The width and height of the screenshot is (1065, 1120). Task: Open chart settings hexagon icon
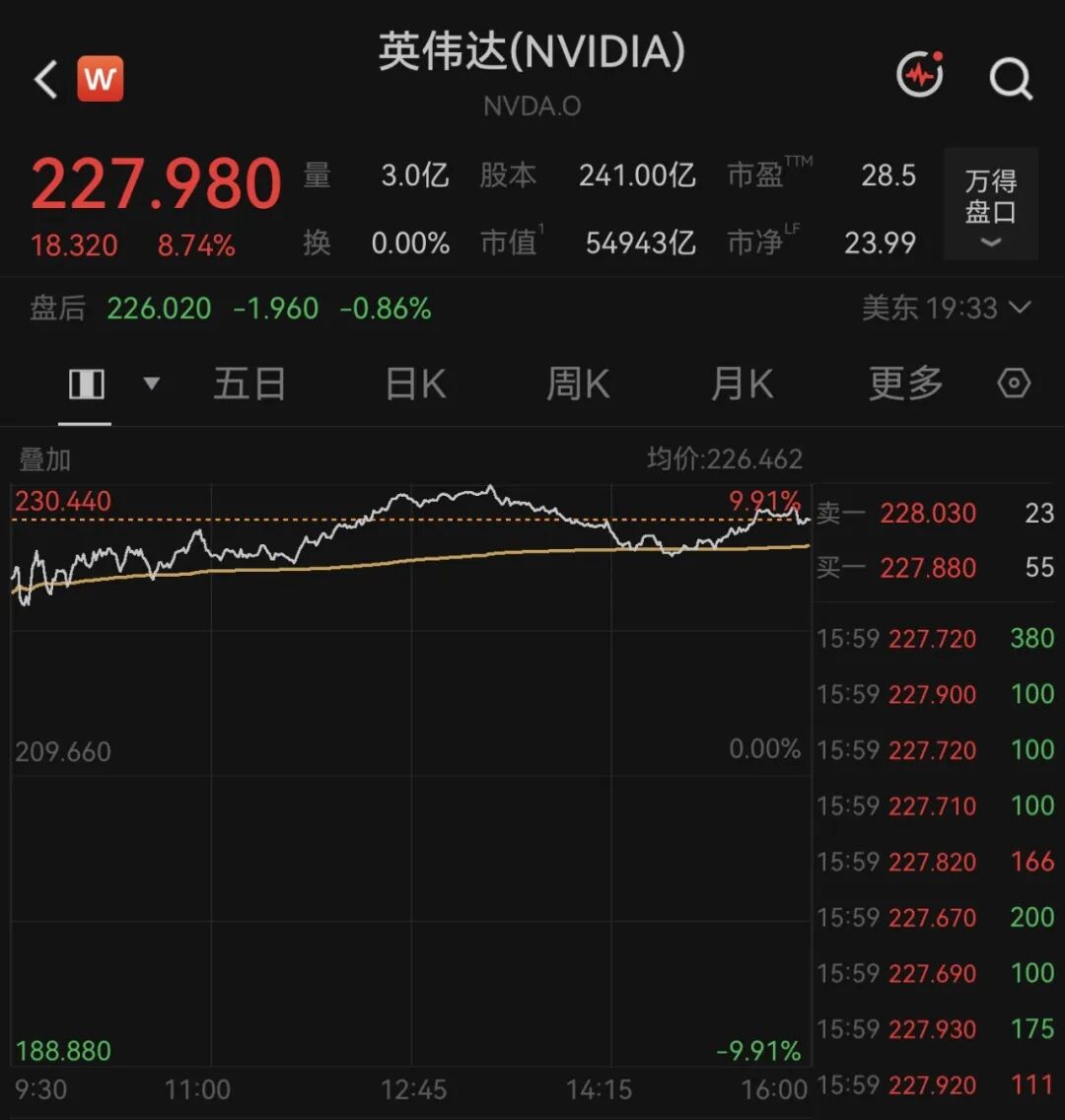tap(1014, 384)
